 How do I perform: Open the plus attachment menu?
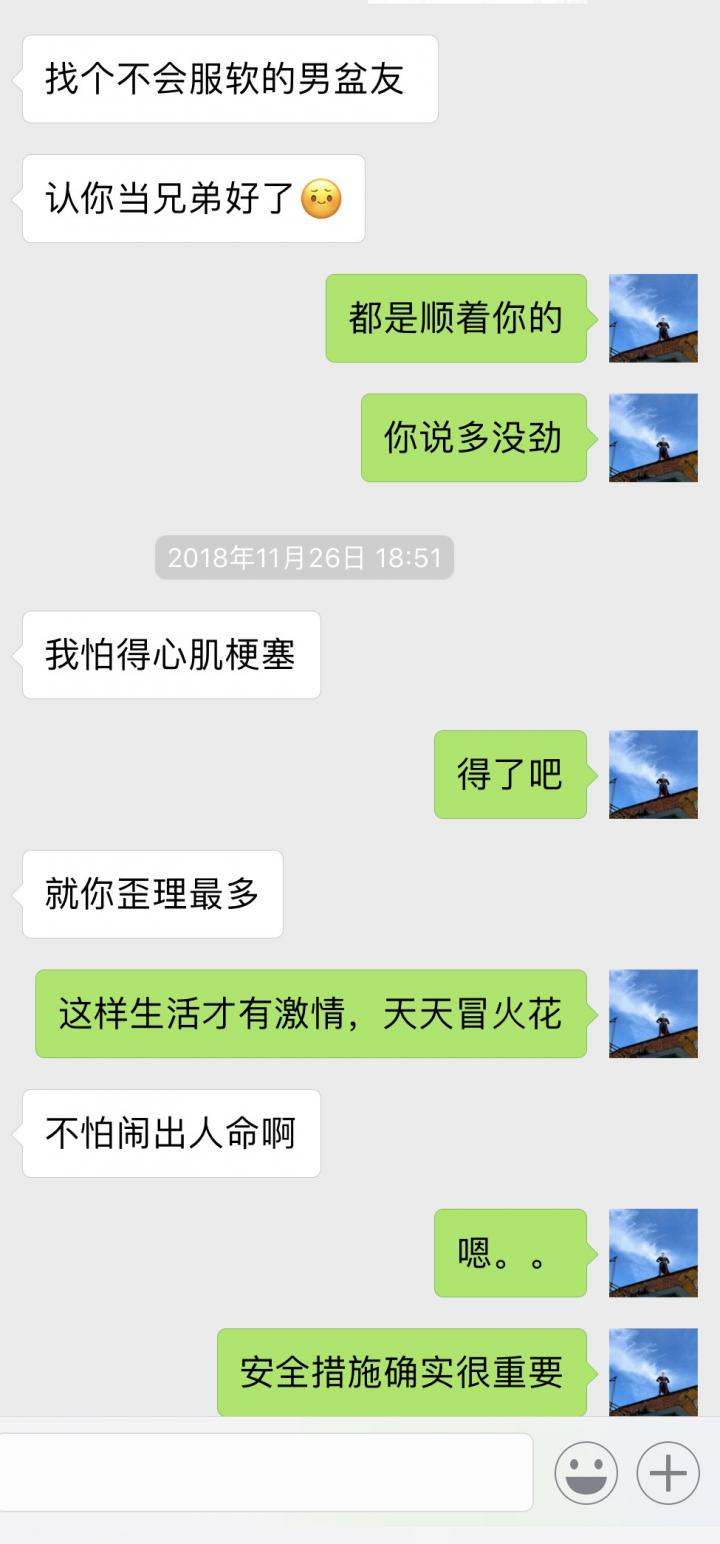(x=668, y=1473)
